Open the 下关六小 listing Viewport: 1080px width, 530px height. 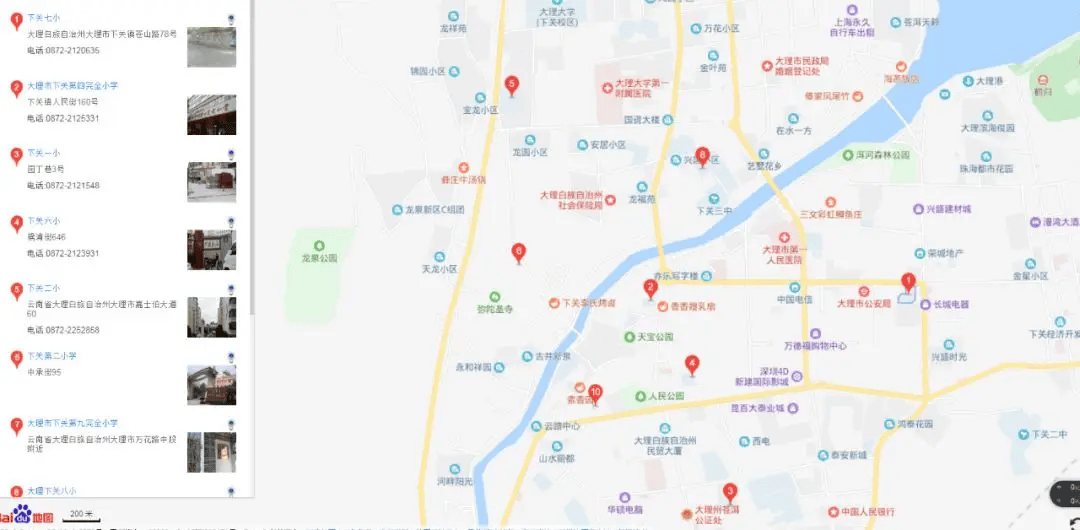[x=43, y=221]
